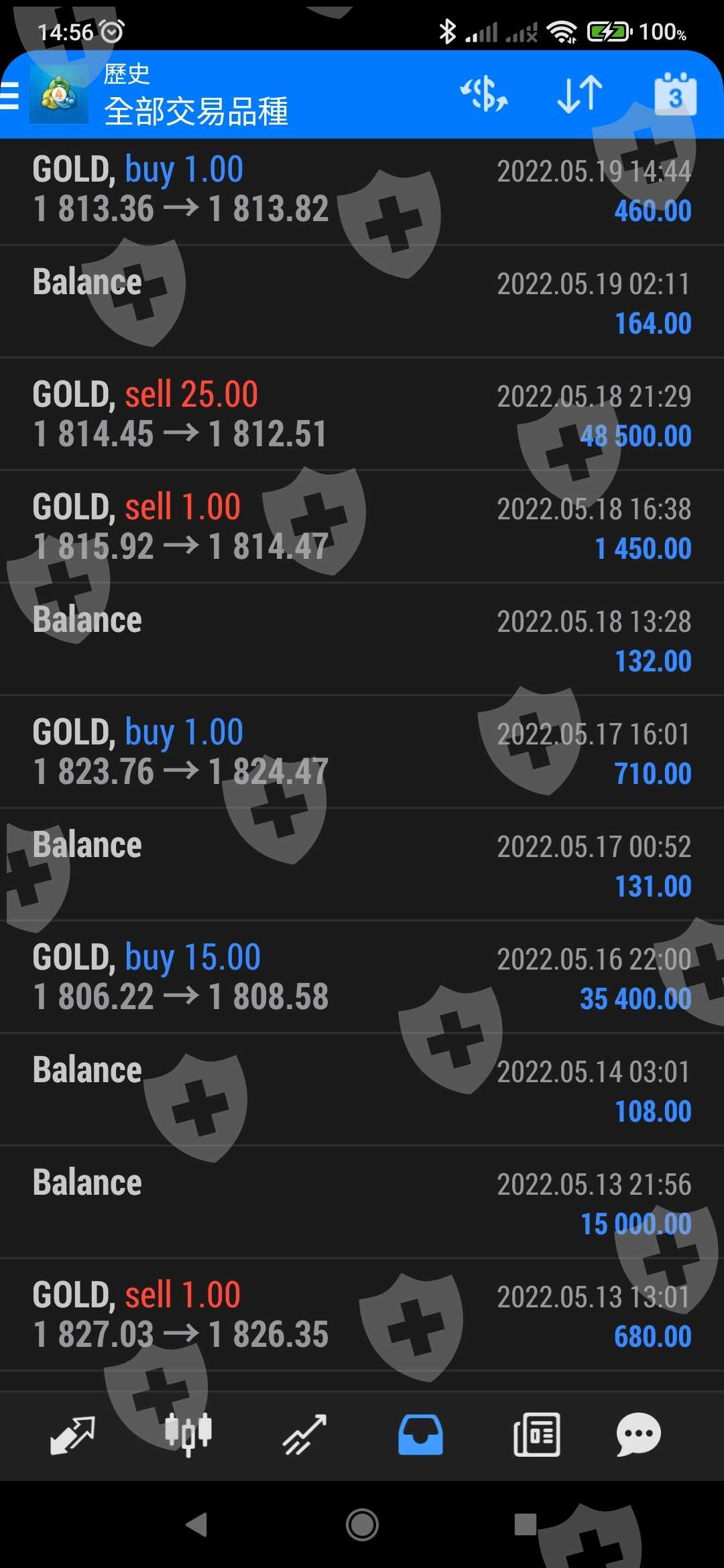The height and width of the screenshot is (1568, 724).
Task: Open GOLD sell 1.00 trade at 1 815.92
Action: [x=362, y=527]
